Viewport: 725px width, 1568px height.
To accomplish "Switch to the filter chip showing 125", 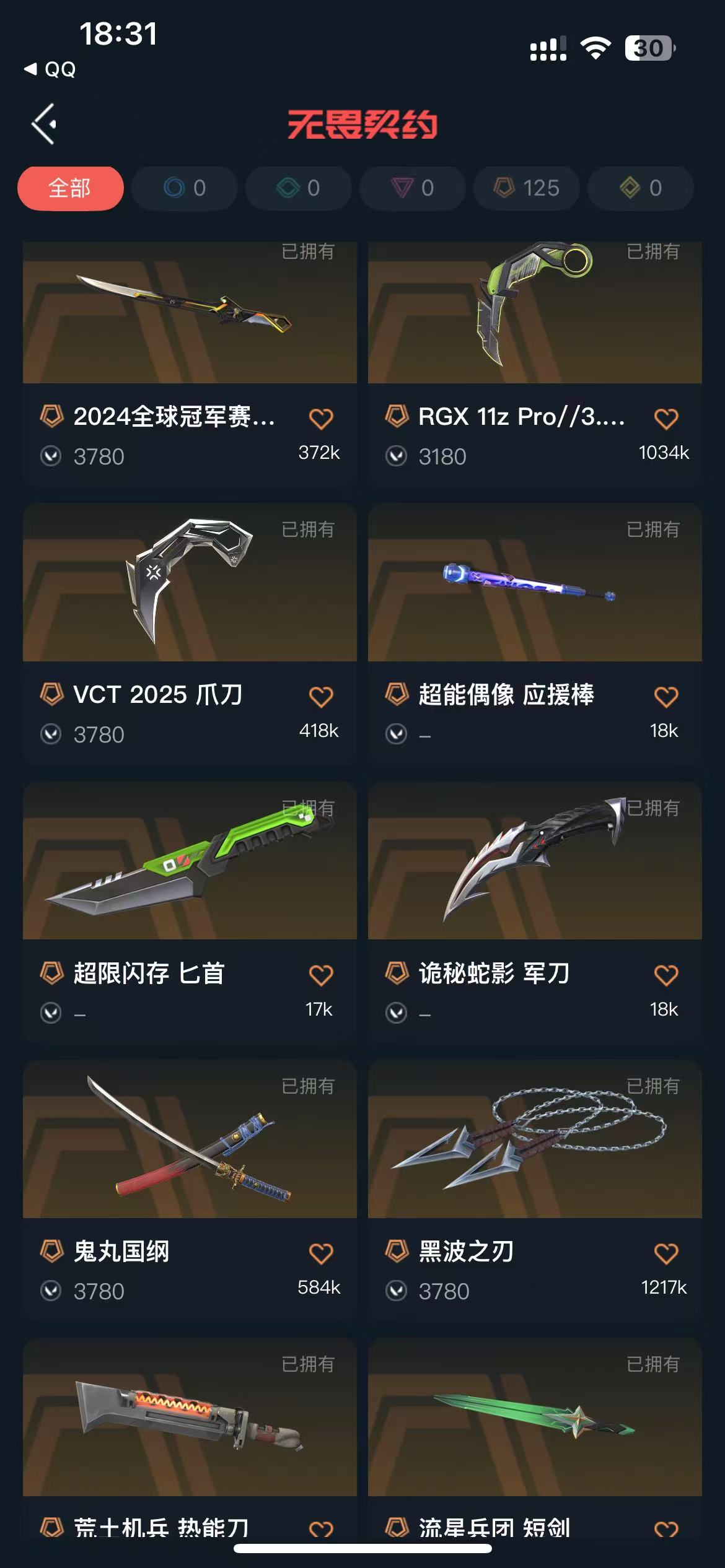I will 527,188.
